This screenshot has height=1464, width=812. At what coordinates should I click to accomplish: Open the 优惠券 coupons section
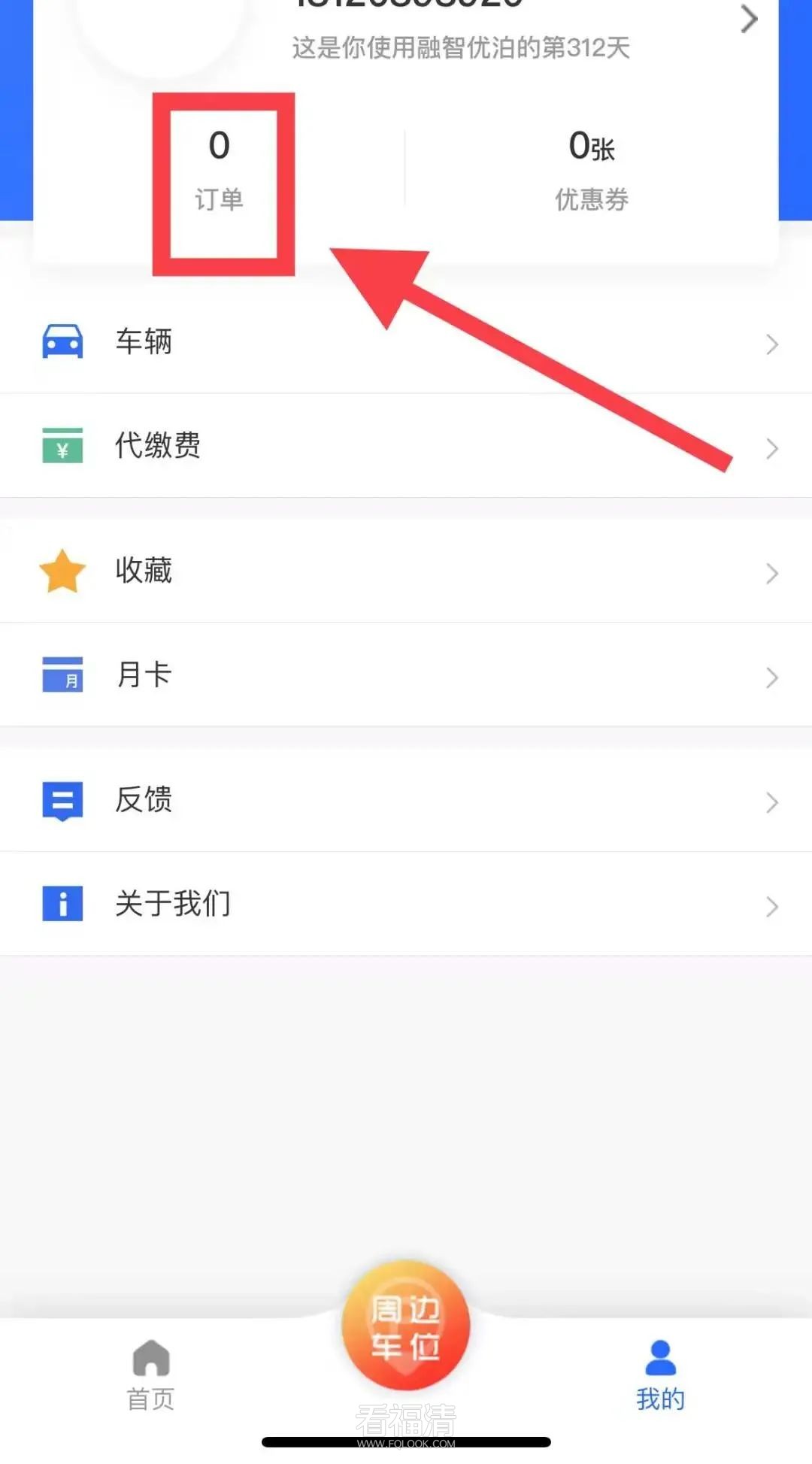[592, 171]
